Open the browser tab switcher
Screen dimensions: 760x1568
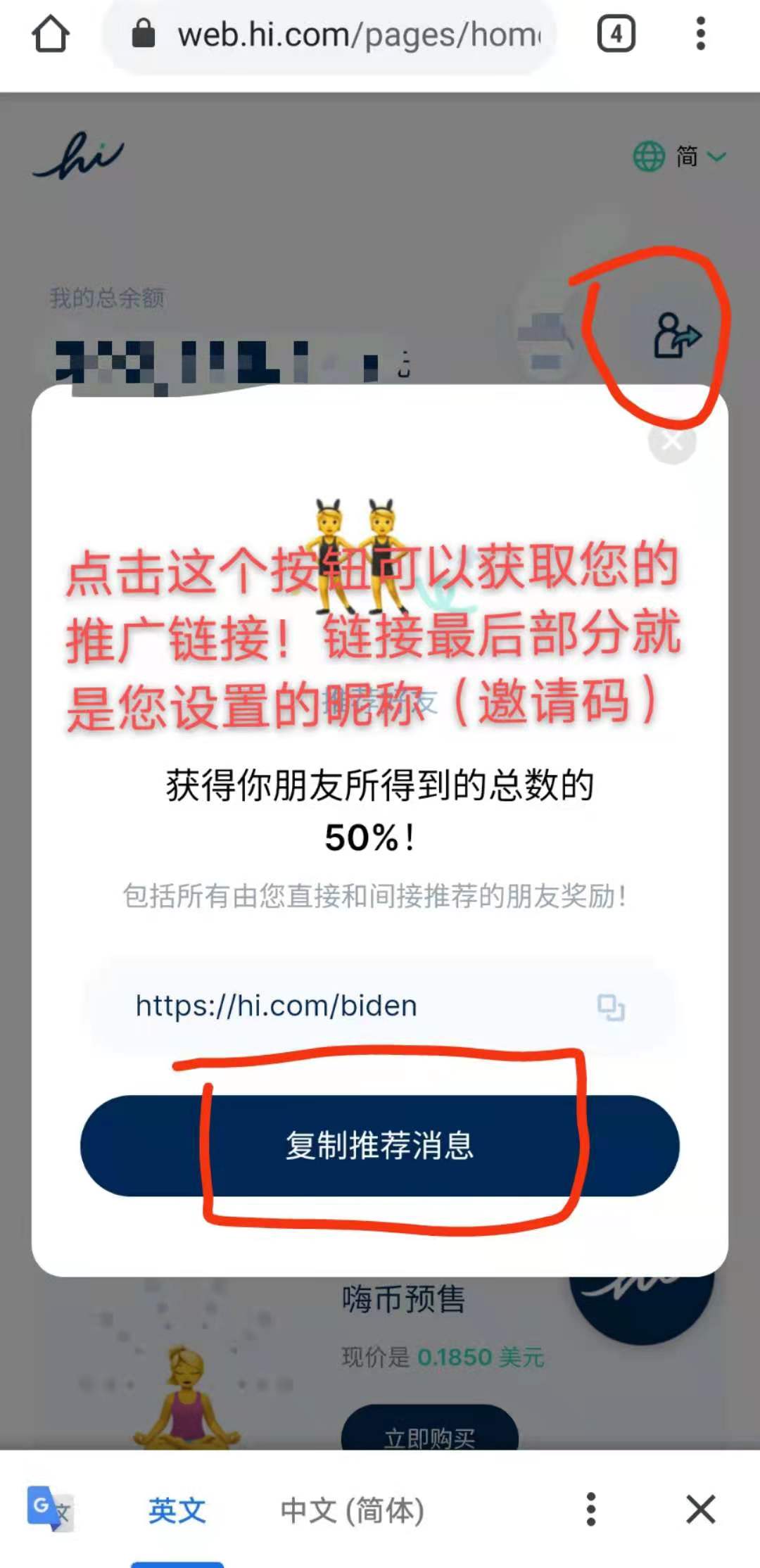pyautogui.click(x=616, y=34)
